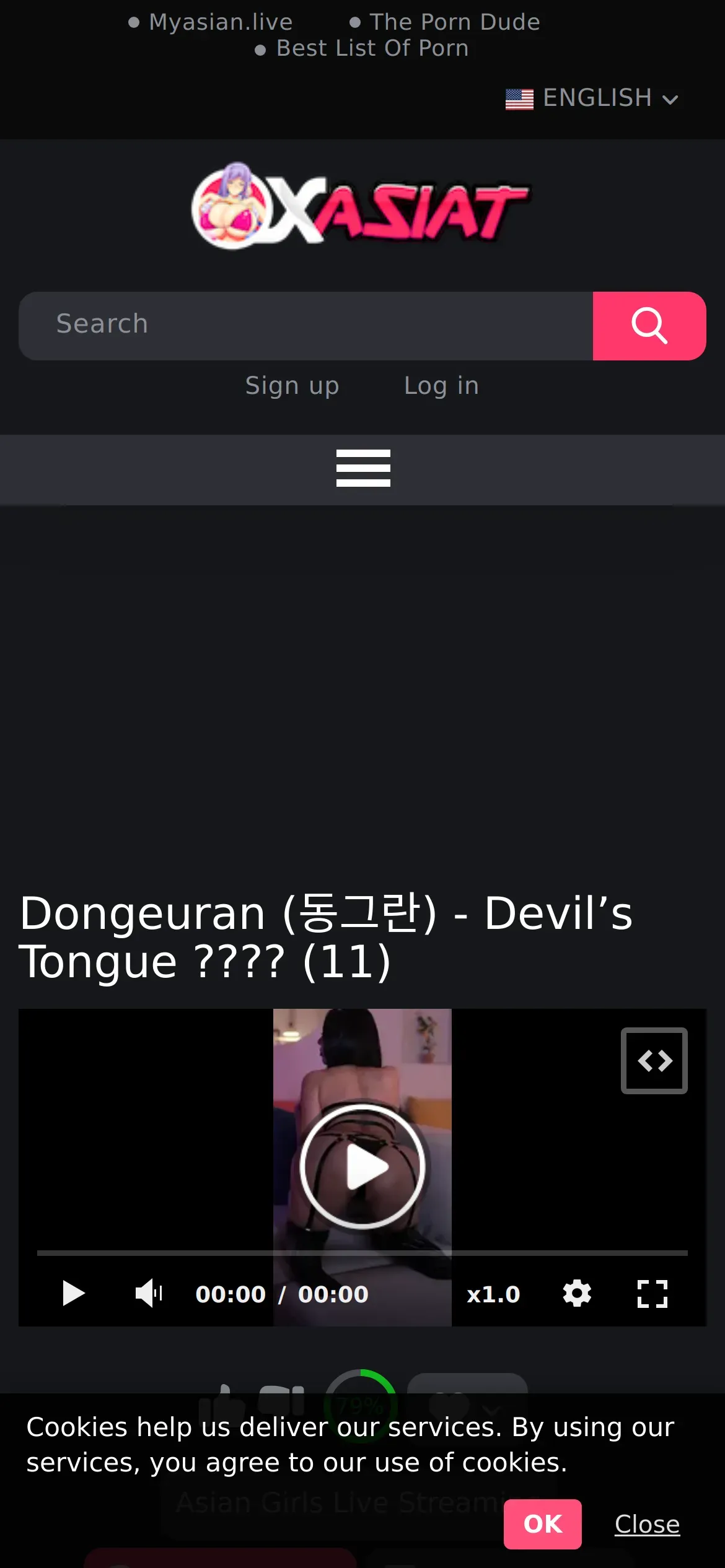Expand the English language dropdown
The image size is (725, 1568).
click(x=592, y=98)
